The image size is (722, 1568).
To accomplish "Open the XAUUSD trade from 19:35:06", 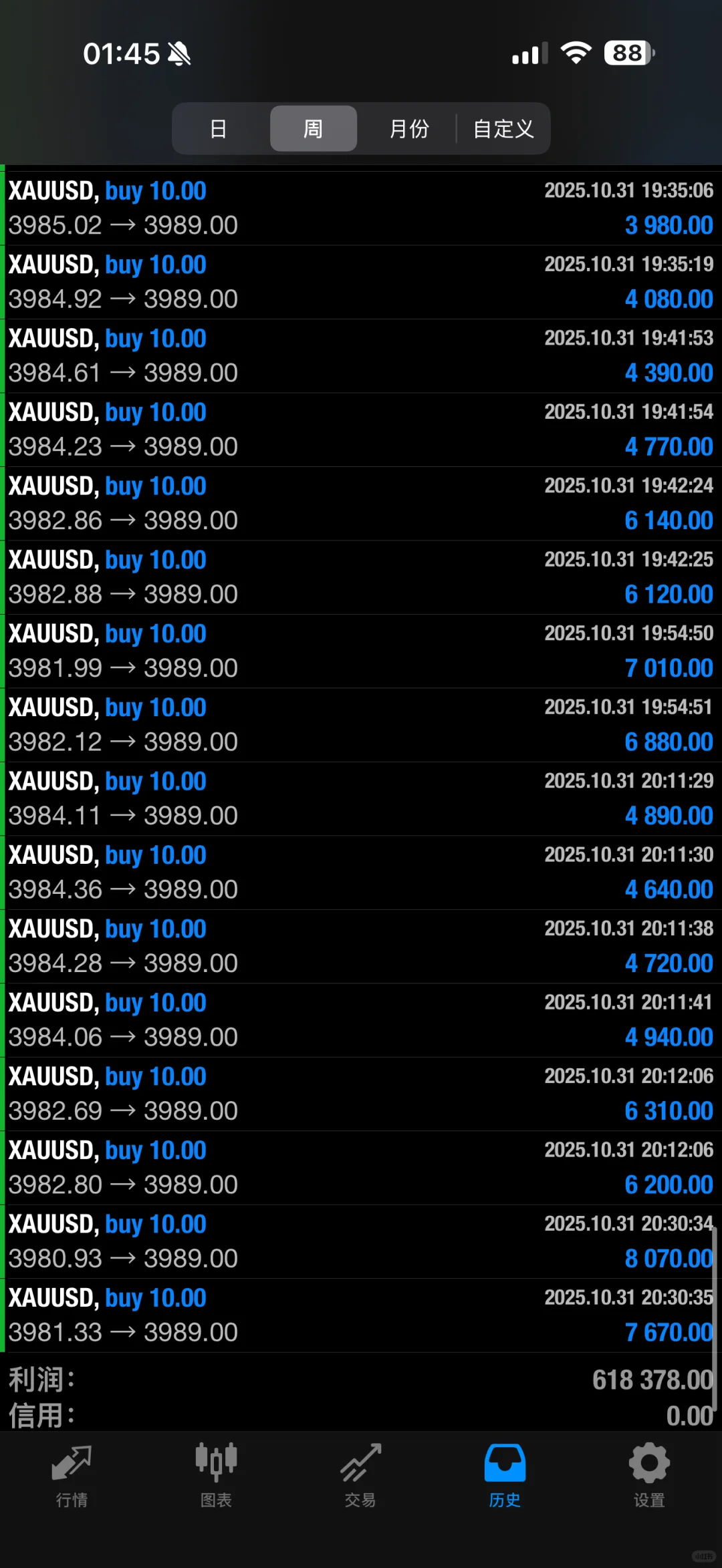I will 361,208.
